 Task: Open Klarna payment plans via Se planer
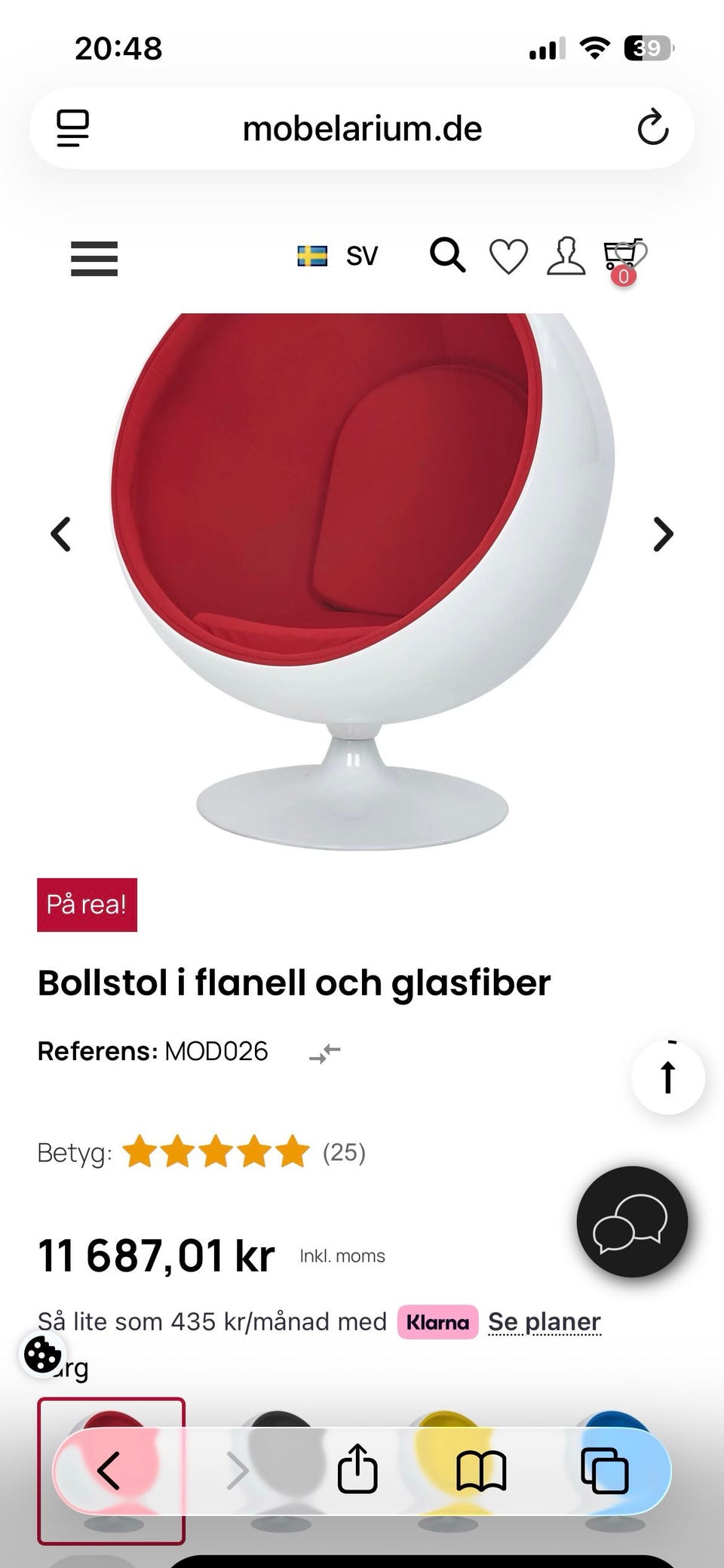tap(545, 1322)
